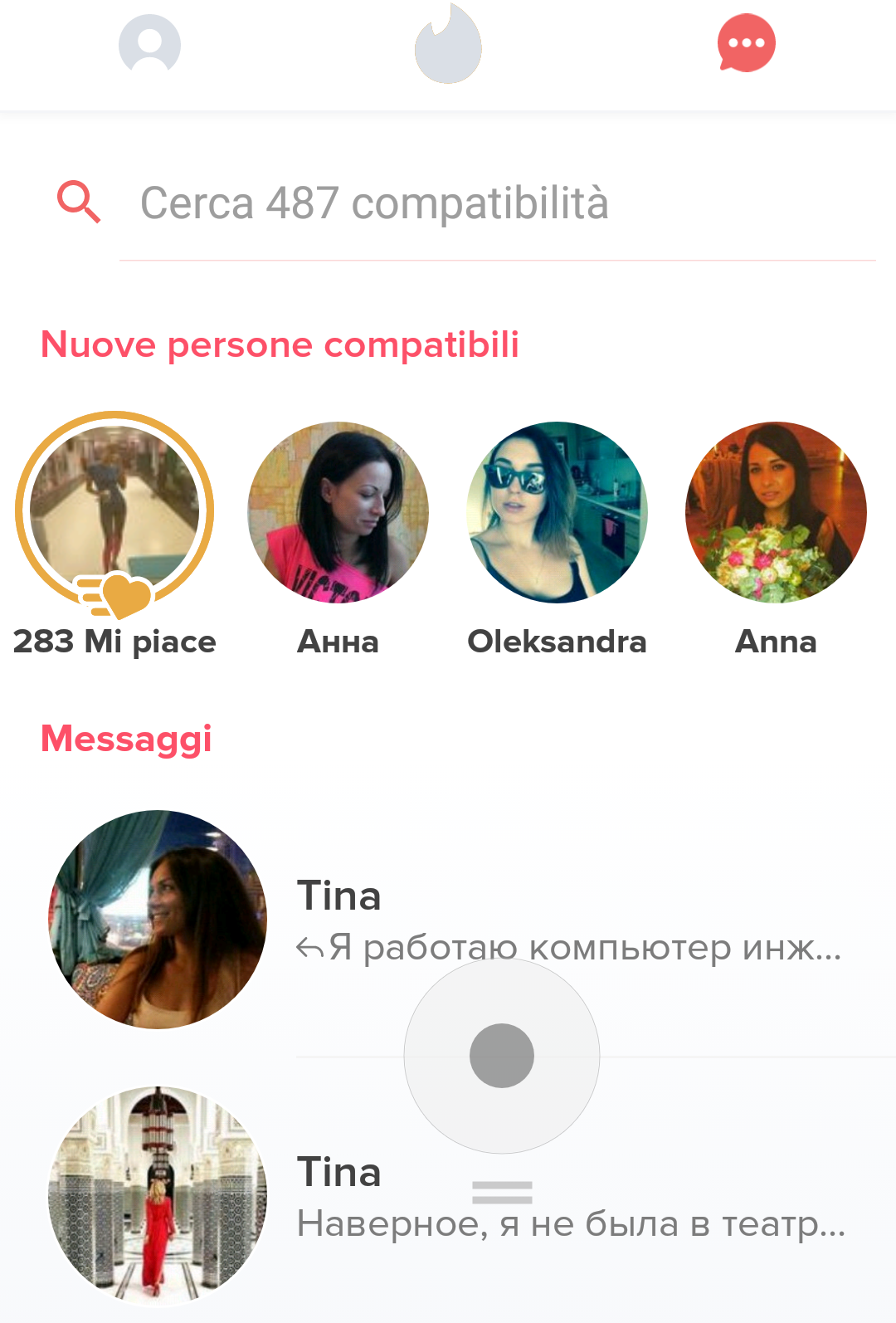Switch to the flame discovery tab

[448, 44]
